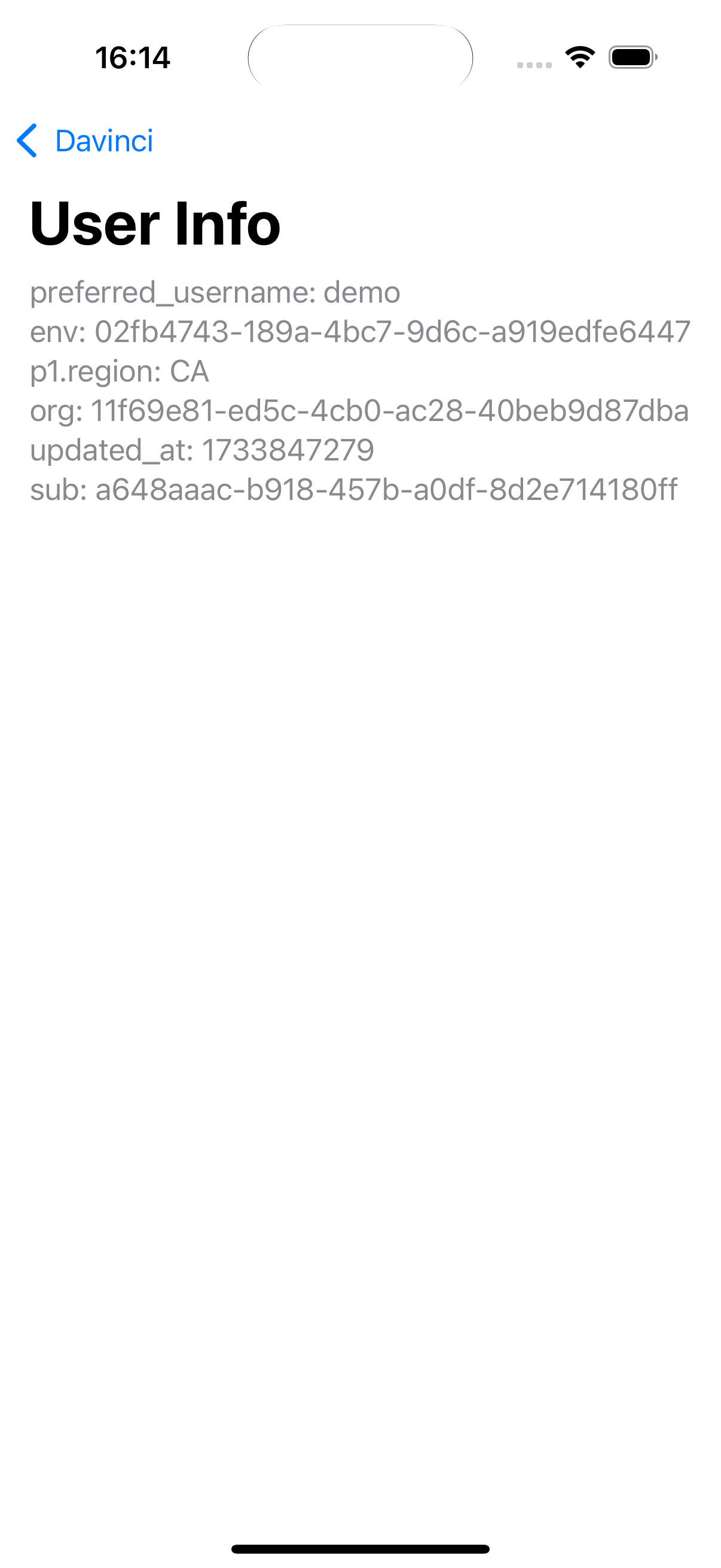Open the Davinci screen via navigation bar
Viewport: 721px width, 1568px height.
103,141
